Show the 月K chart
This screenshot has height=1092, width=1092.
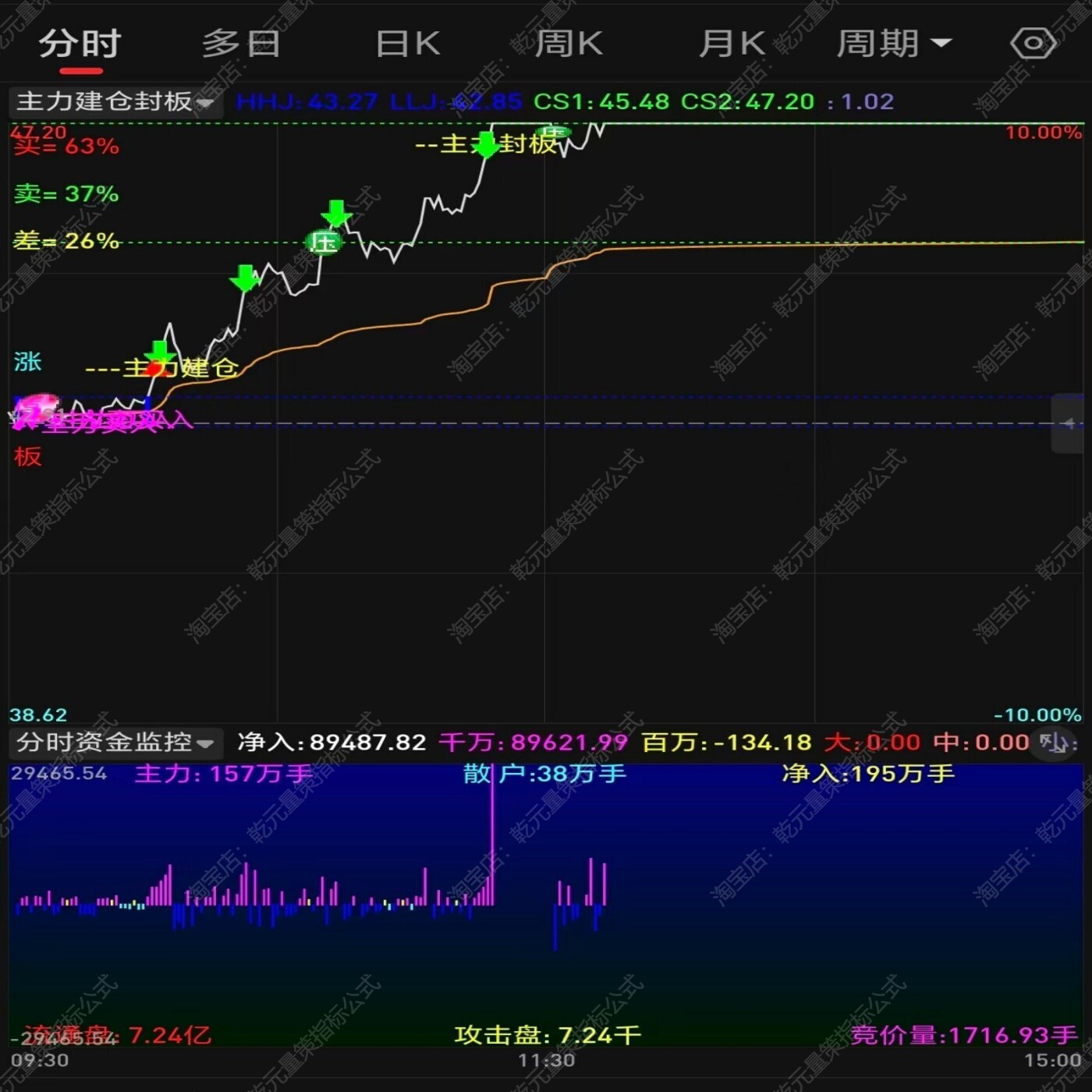[732, 44]
